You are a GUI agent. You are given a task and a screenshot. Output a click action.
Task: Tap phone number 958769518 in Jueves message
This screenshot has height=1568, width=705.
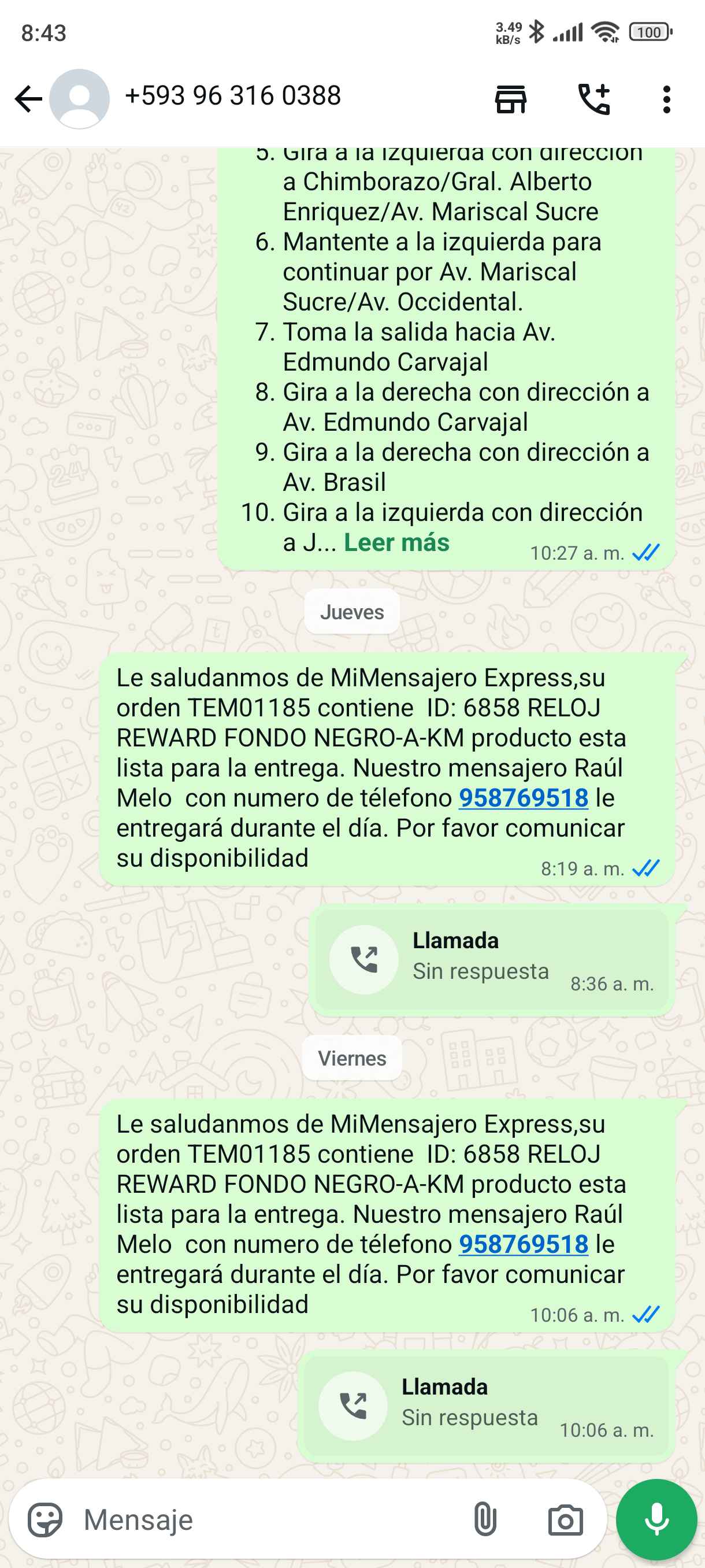click(x=523, y=798)
